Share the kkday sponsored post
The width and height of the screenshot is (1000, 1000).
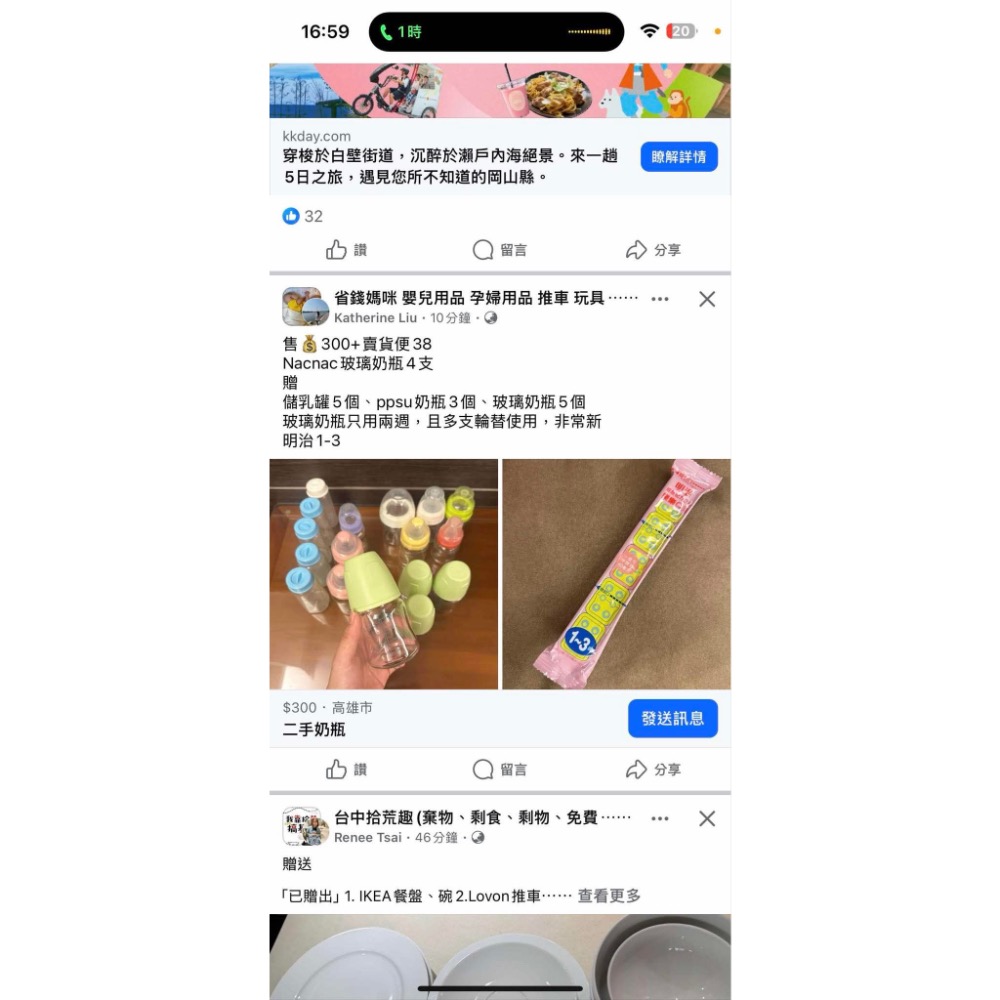point(653,250)
